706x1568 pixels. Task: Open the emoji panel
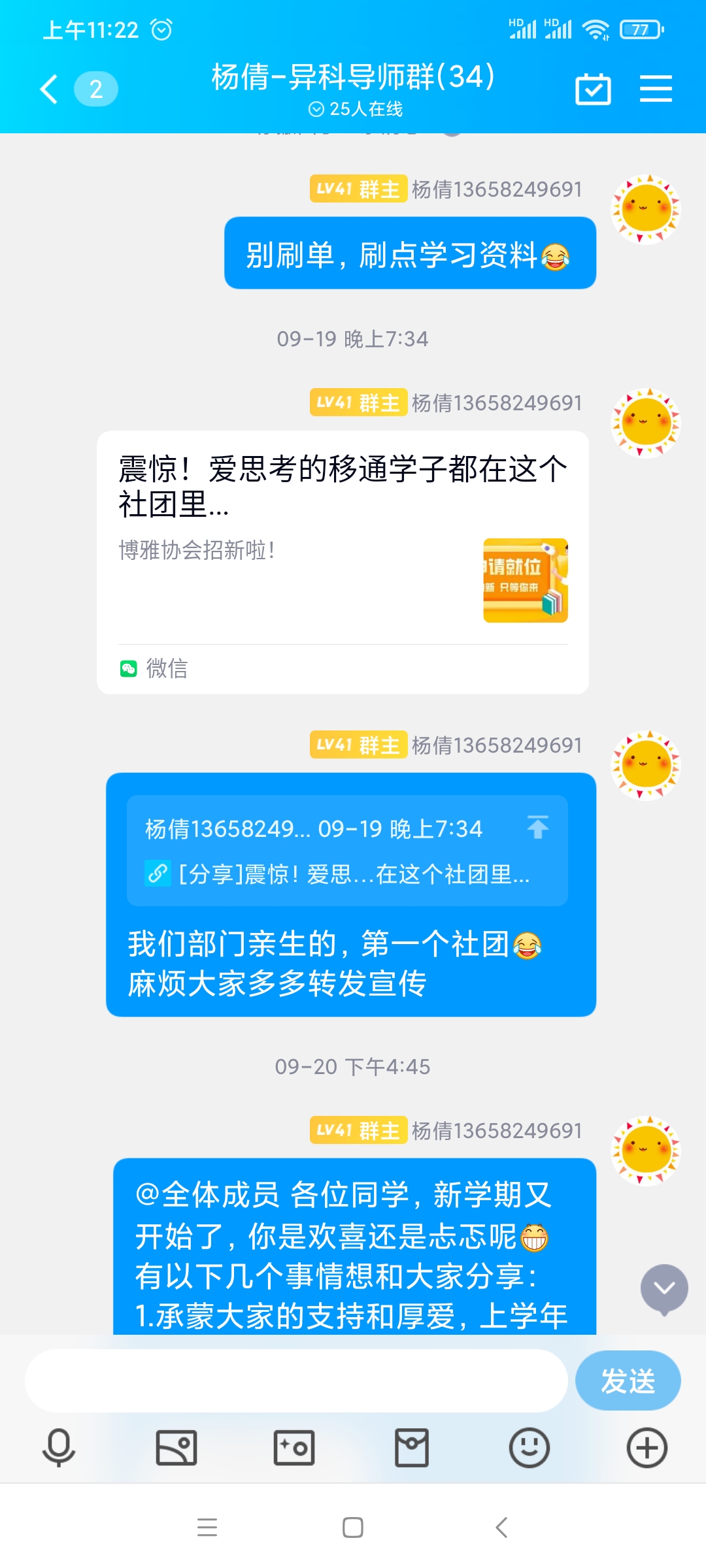click(529, 1448)
